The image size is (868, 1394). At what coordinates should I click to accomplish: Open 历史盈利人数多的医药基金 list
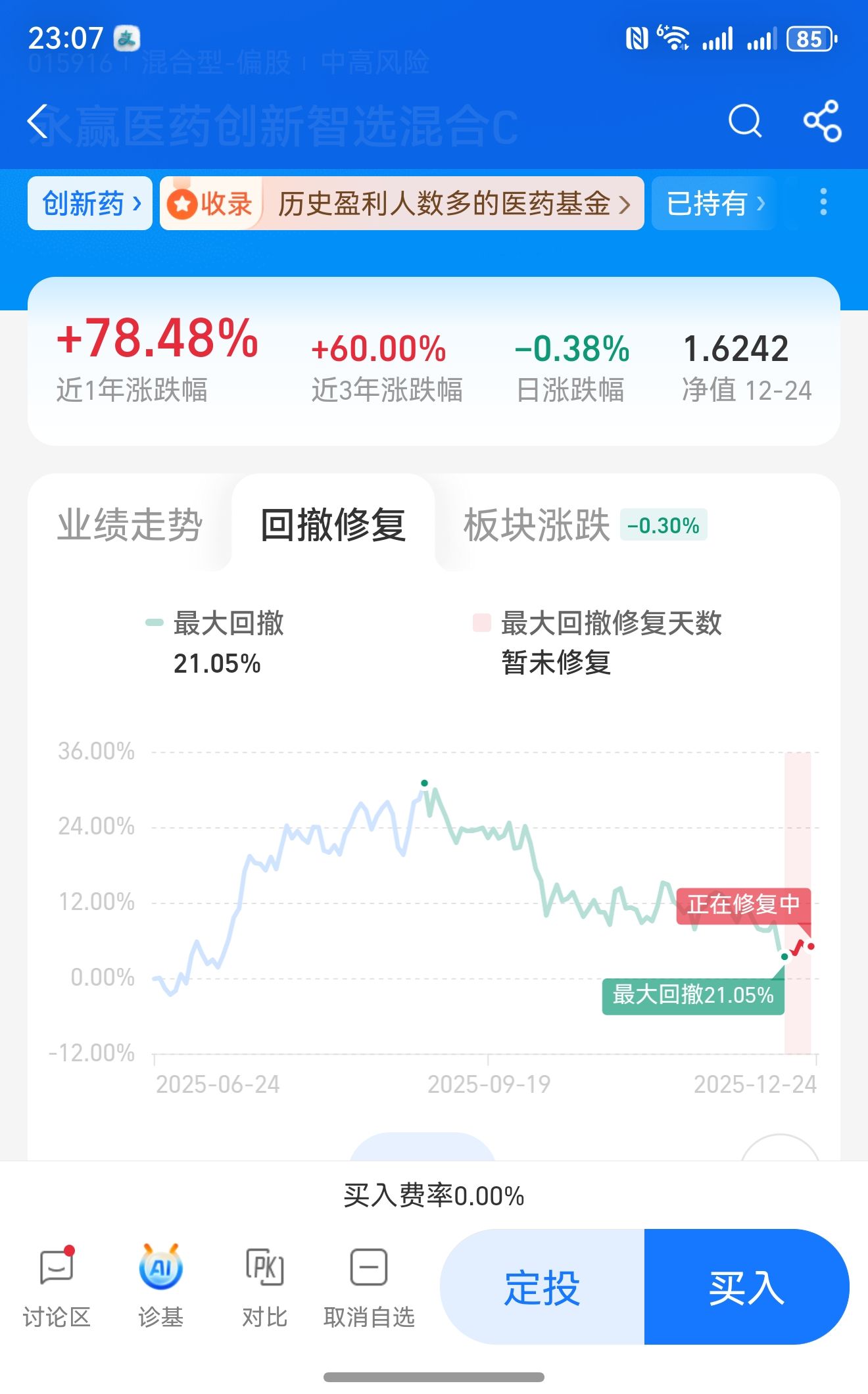click(x=402, y=203)
